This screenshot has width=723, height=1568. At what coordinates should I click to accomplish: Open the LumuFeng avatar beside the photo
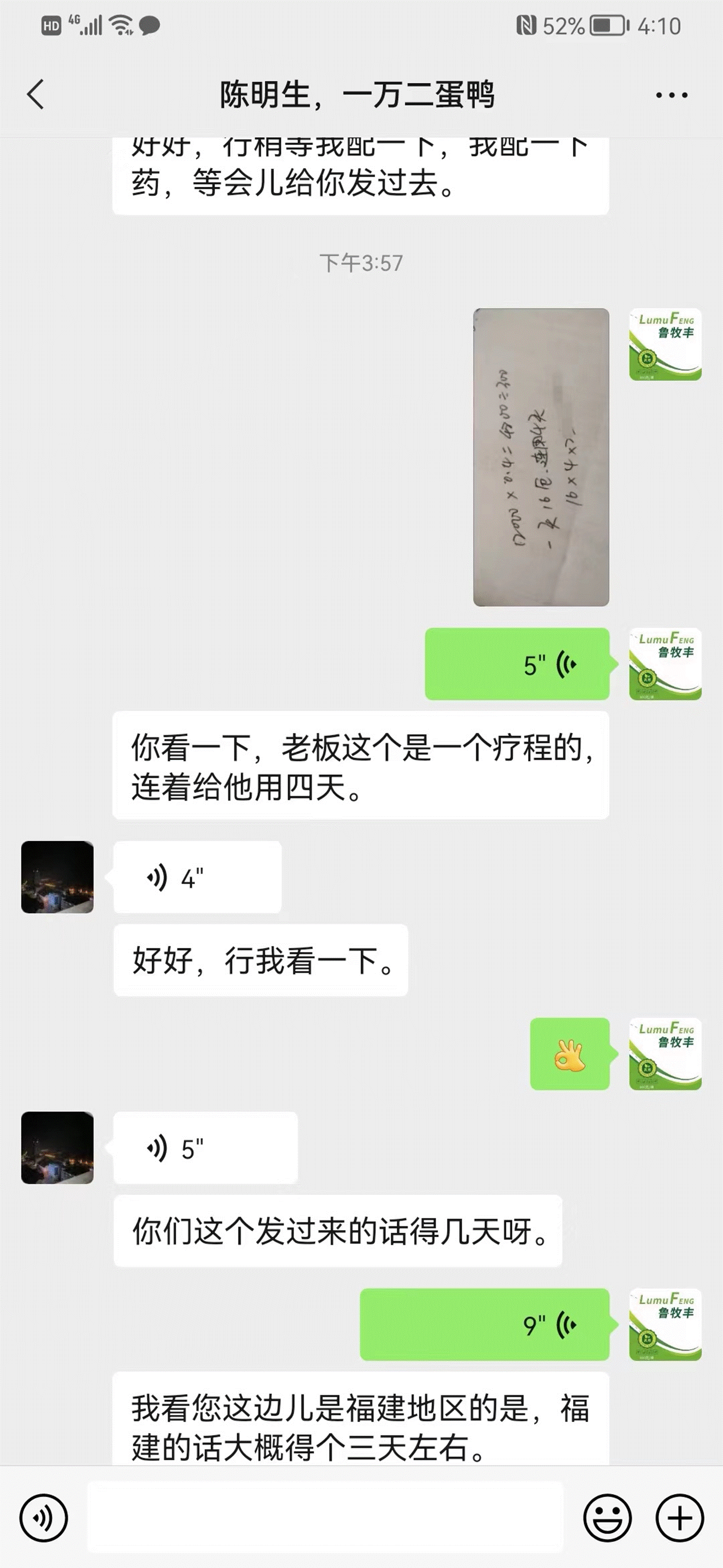click(665, 345)
